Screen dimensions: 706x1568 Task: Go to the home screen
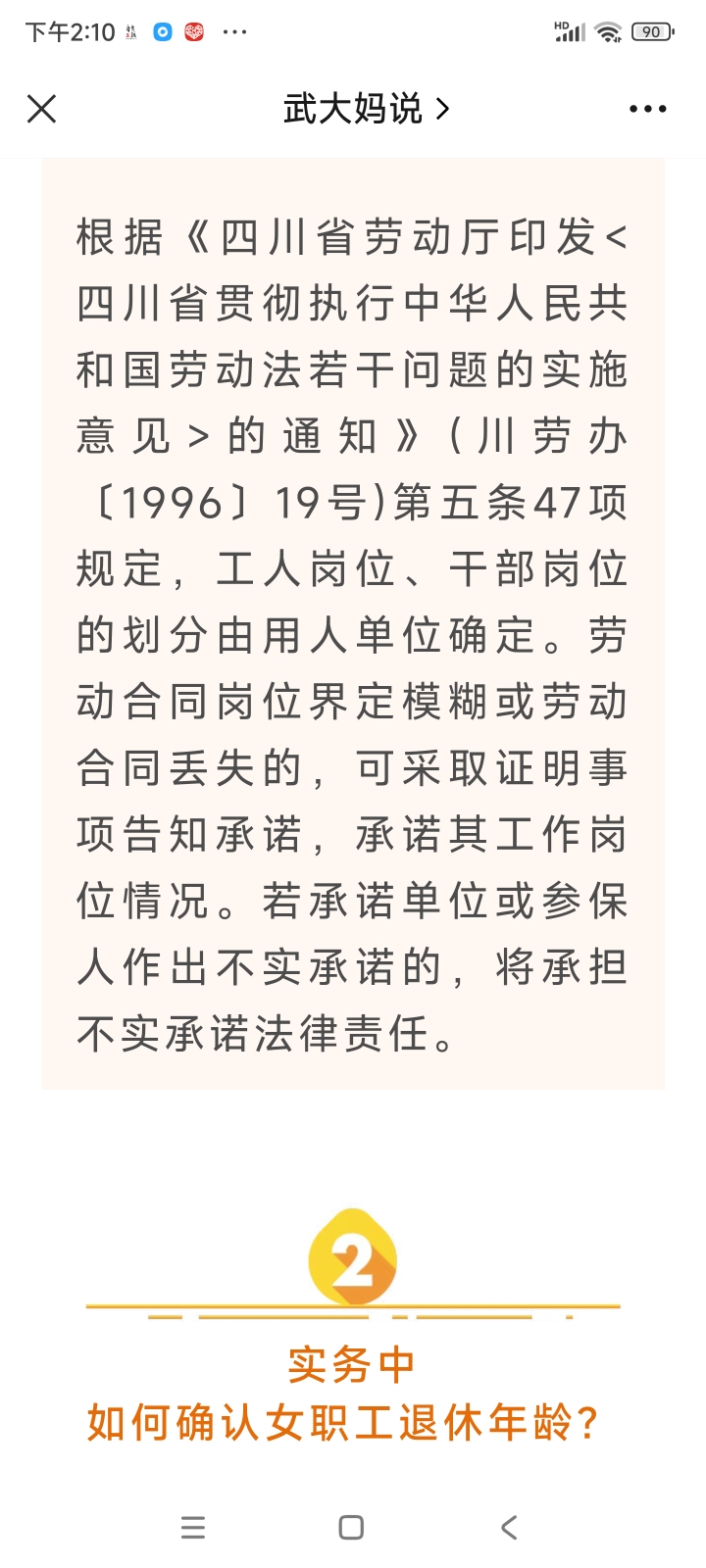click(351, 1527)
